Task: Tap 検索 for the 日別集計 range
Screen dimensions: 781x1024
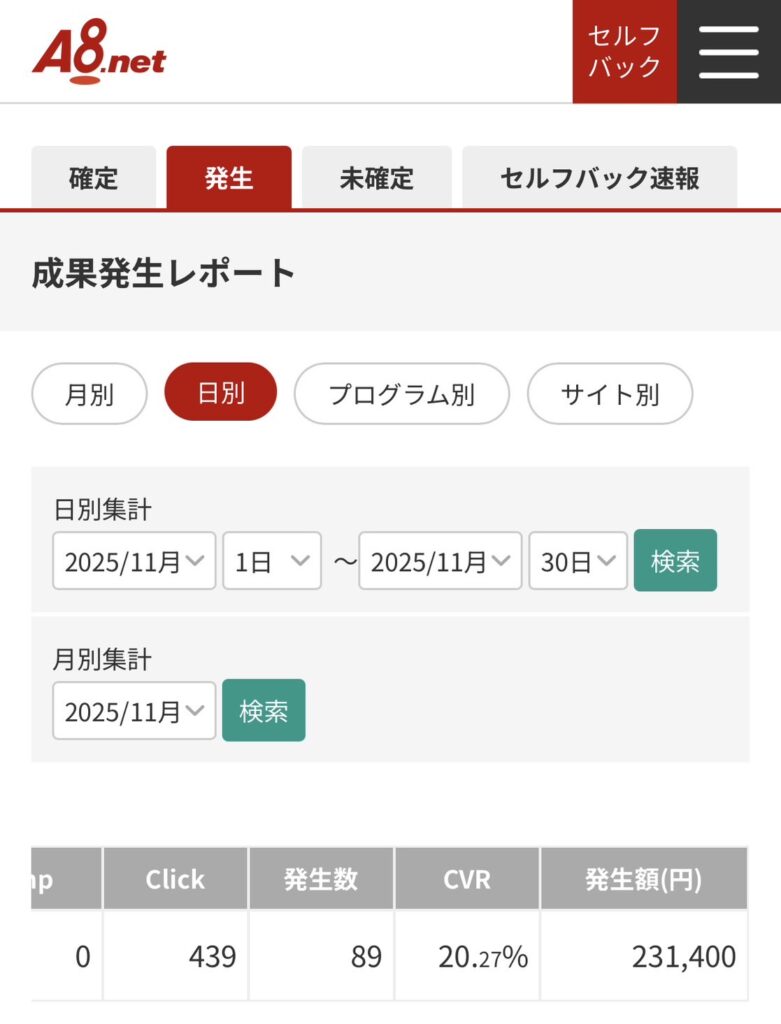Action: (x=675, y=561)
